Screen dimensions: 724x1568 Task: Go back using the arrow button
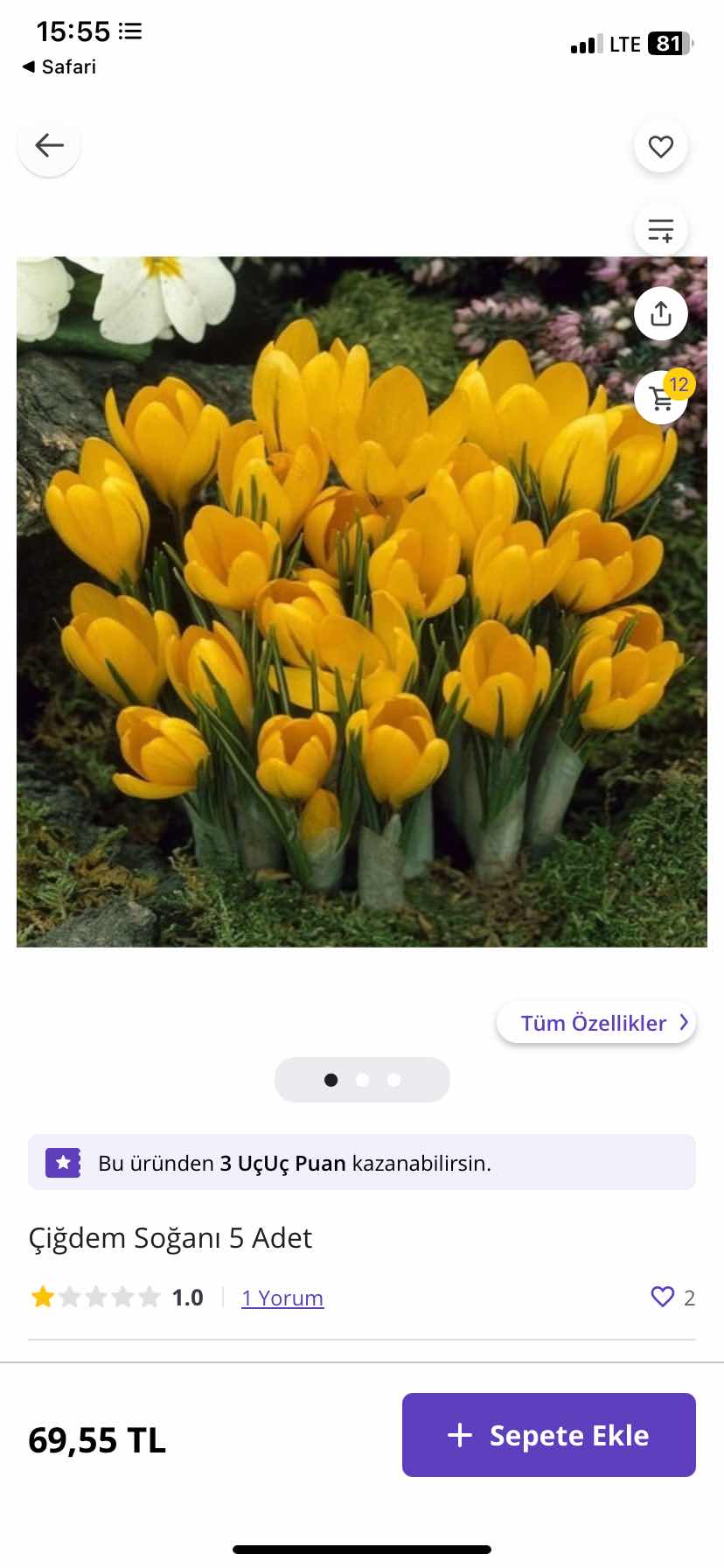(49, 145)
